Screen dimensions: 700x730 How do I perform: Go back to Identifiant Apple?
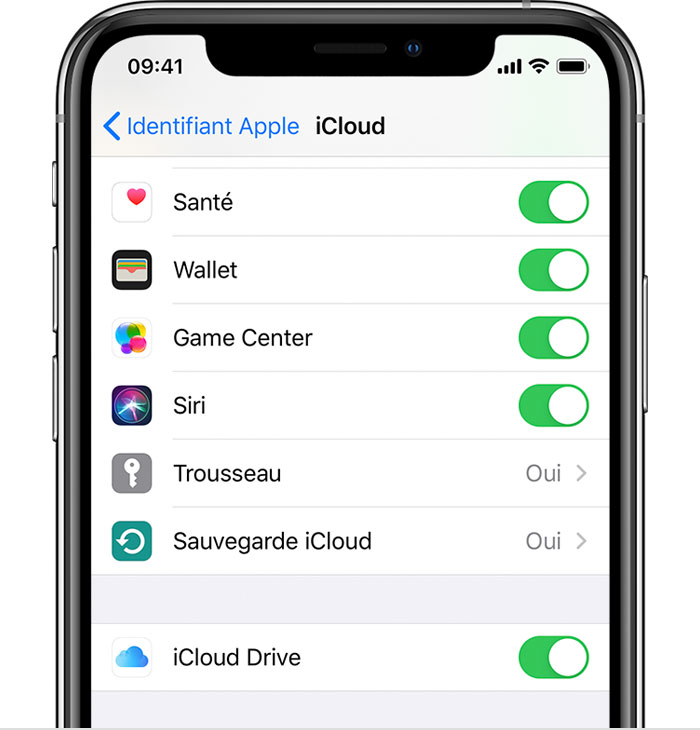tap(200, 126)
